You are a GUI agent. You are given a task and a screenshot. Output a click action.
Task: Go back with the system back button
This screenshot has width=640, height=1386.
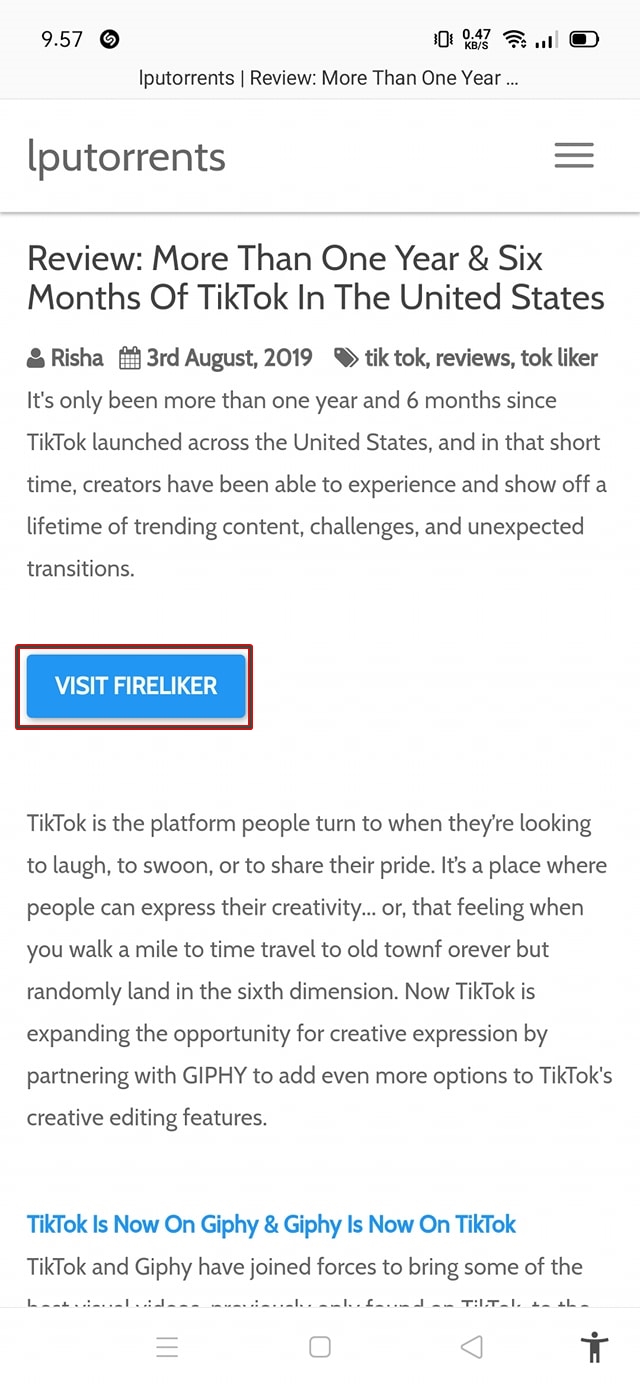pos(471,1347)
